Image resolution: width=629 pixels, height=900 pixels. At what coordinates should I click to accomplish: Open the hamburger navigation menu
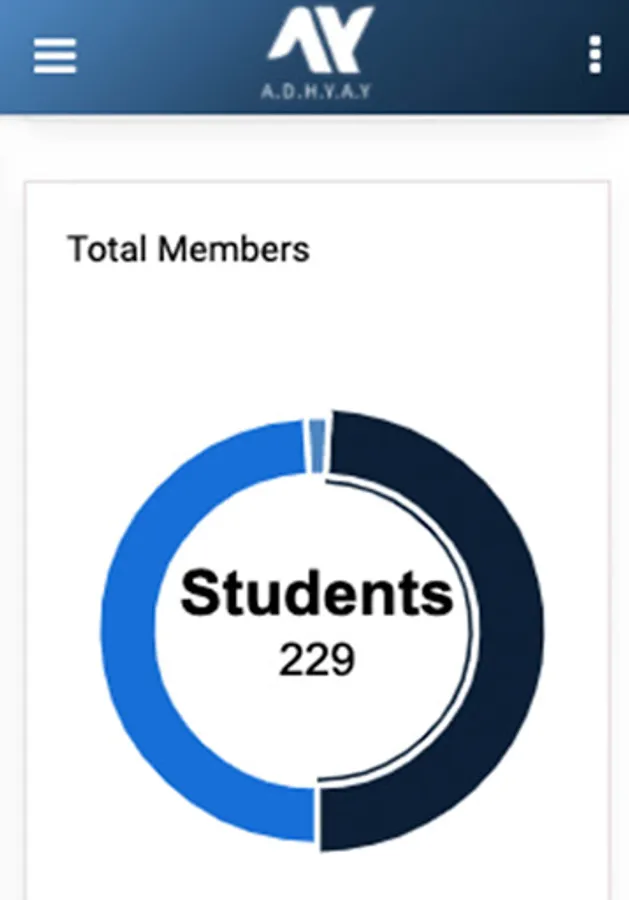pyautogui.click(x=55, y=55)
